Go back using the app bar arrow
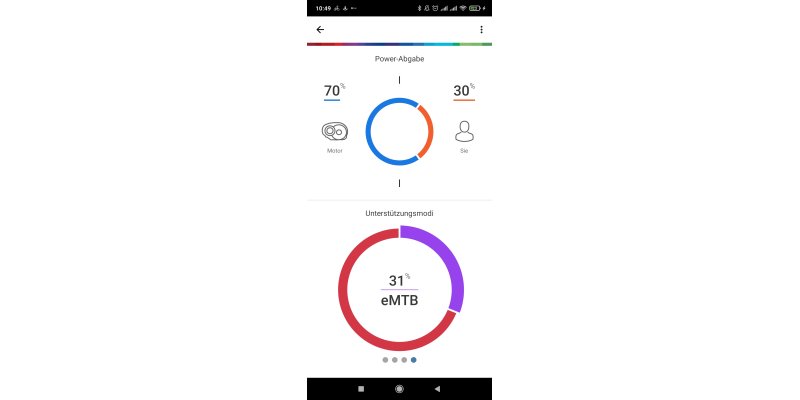Viewport: 800px width, 400px height. click(320, 29)
